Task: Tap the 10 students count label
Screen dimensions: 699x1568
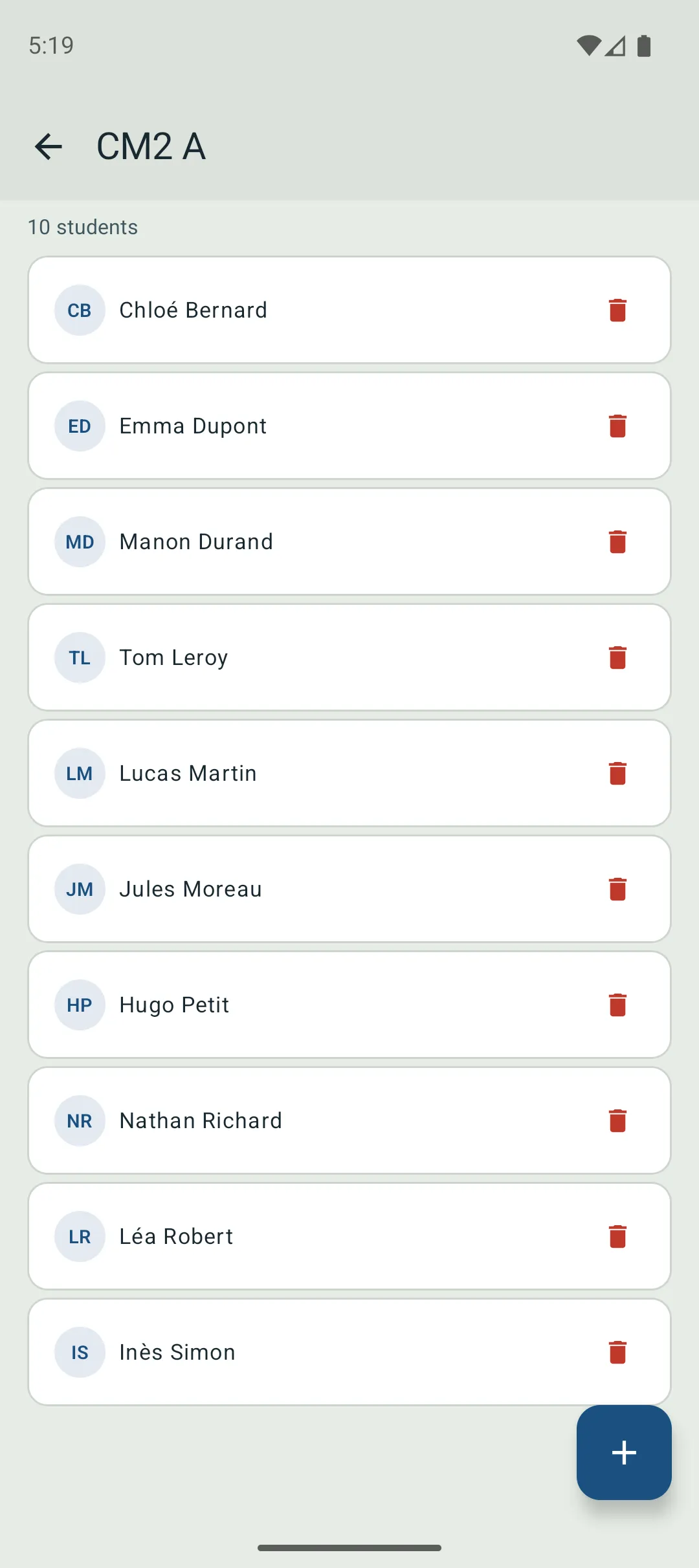Action: click(83, 227)
